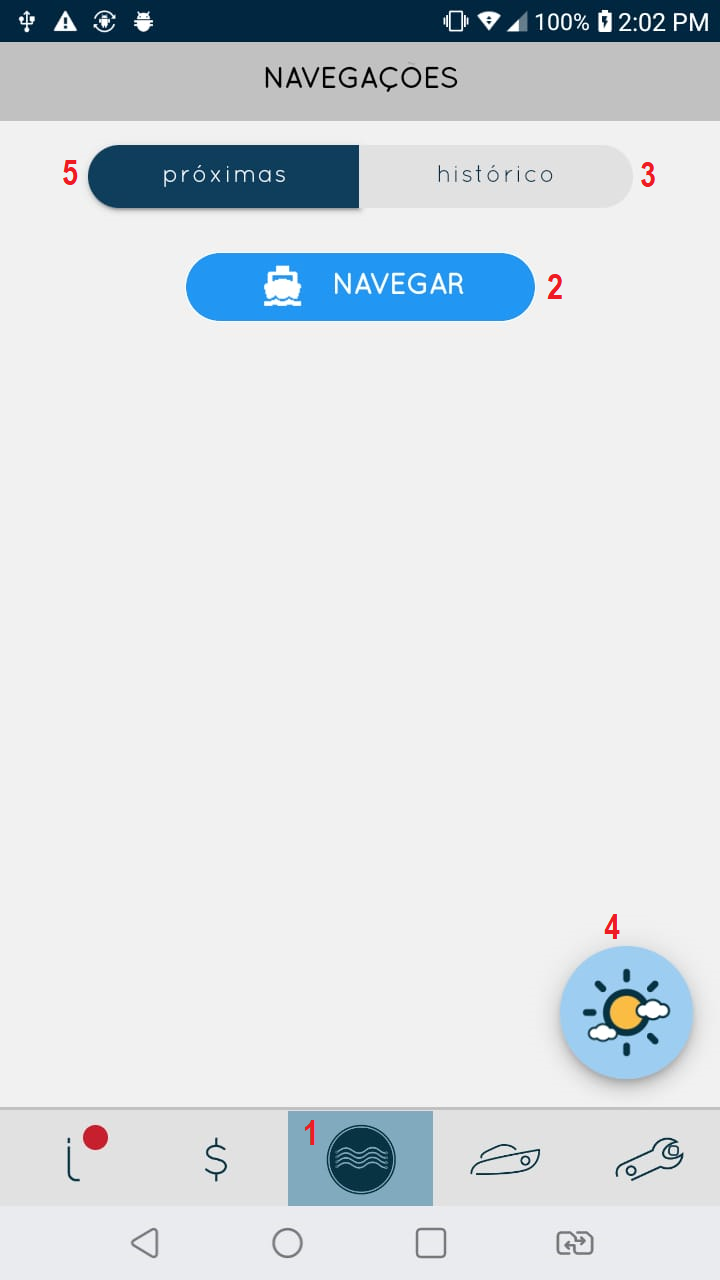View vessels via the boat icon
The image size is (720, 1280).
tap(505, 1157)
